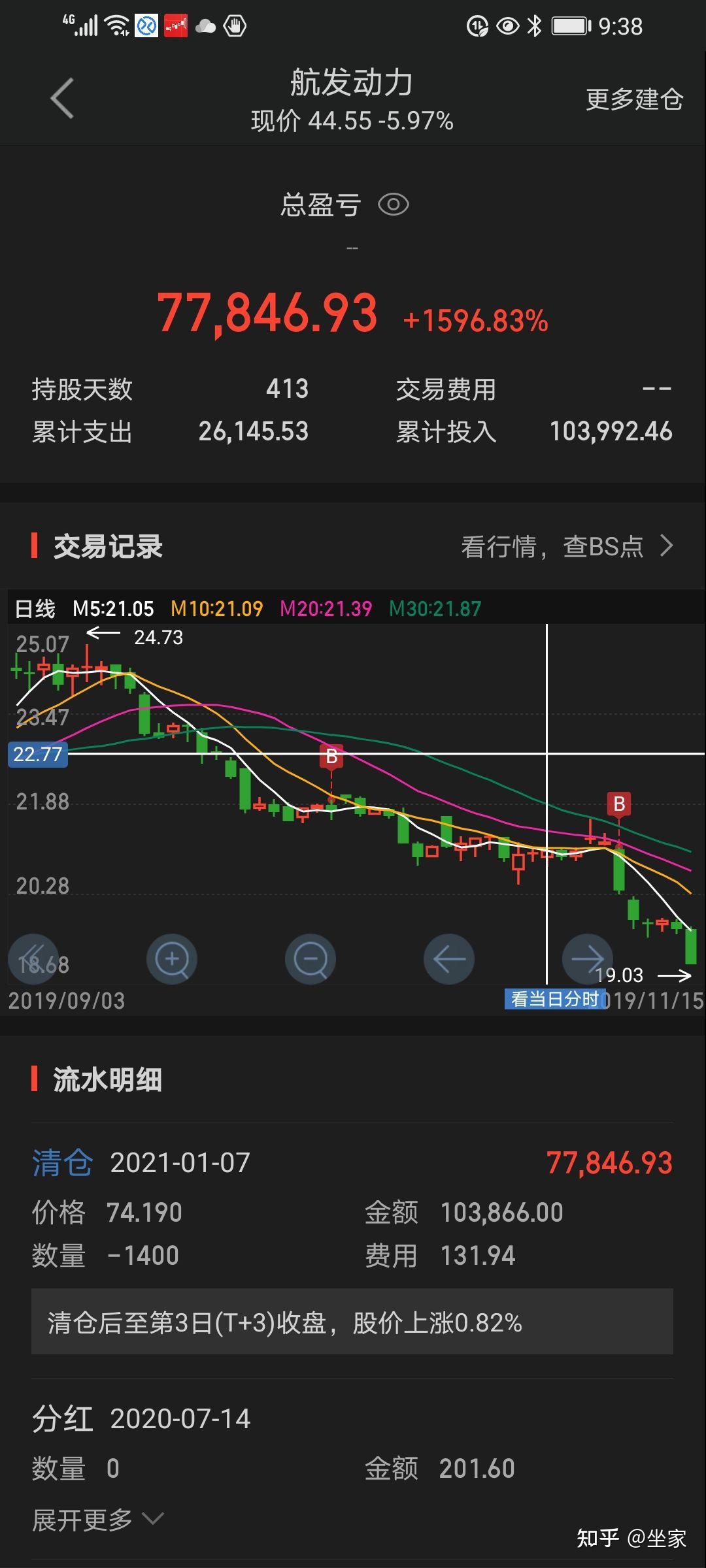
Task: Open 看行情，查BS点 link
Action: (567, 546)
